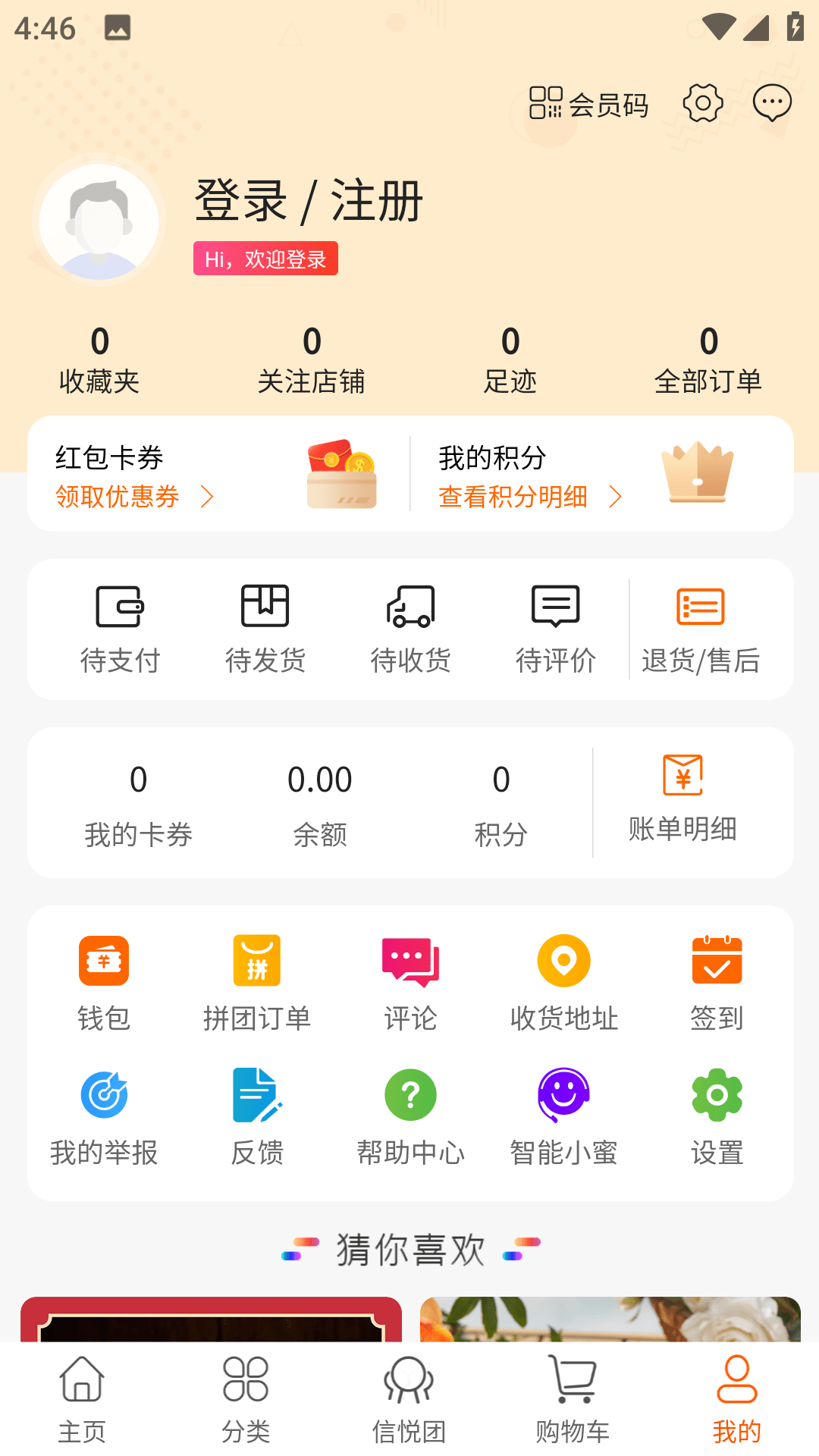Open the settings gear at top right
This screenshot has width=819, height=1456.
702,103
